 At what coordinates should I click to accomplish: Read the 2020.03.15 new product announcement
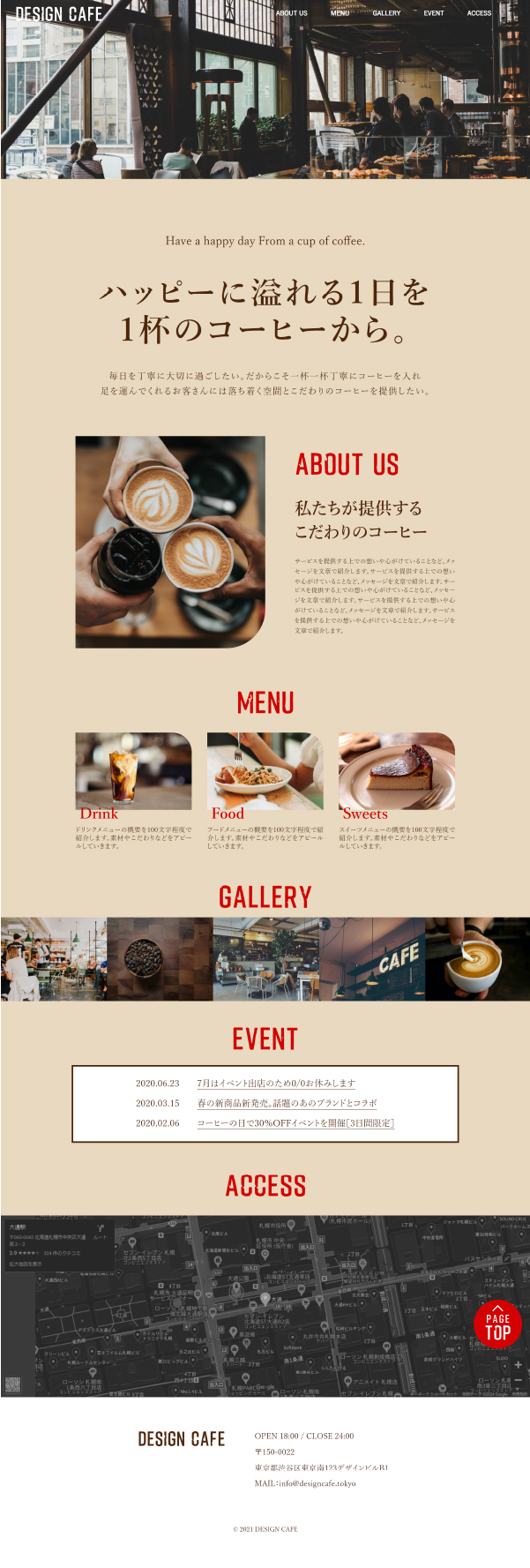click(287, 1103)
